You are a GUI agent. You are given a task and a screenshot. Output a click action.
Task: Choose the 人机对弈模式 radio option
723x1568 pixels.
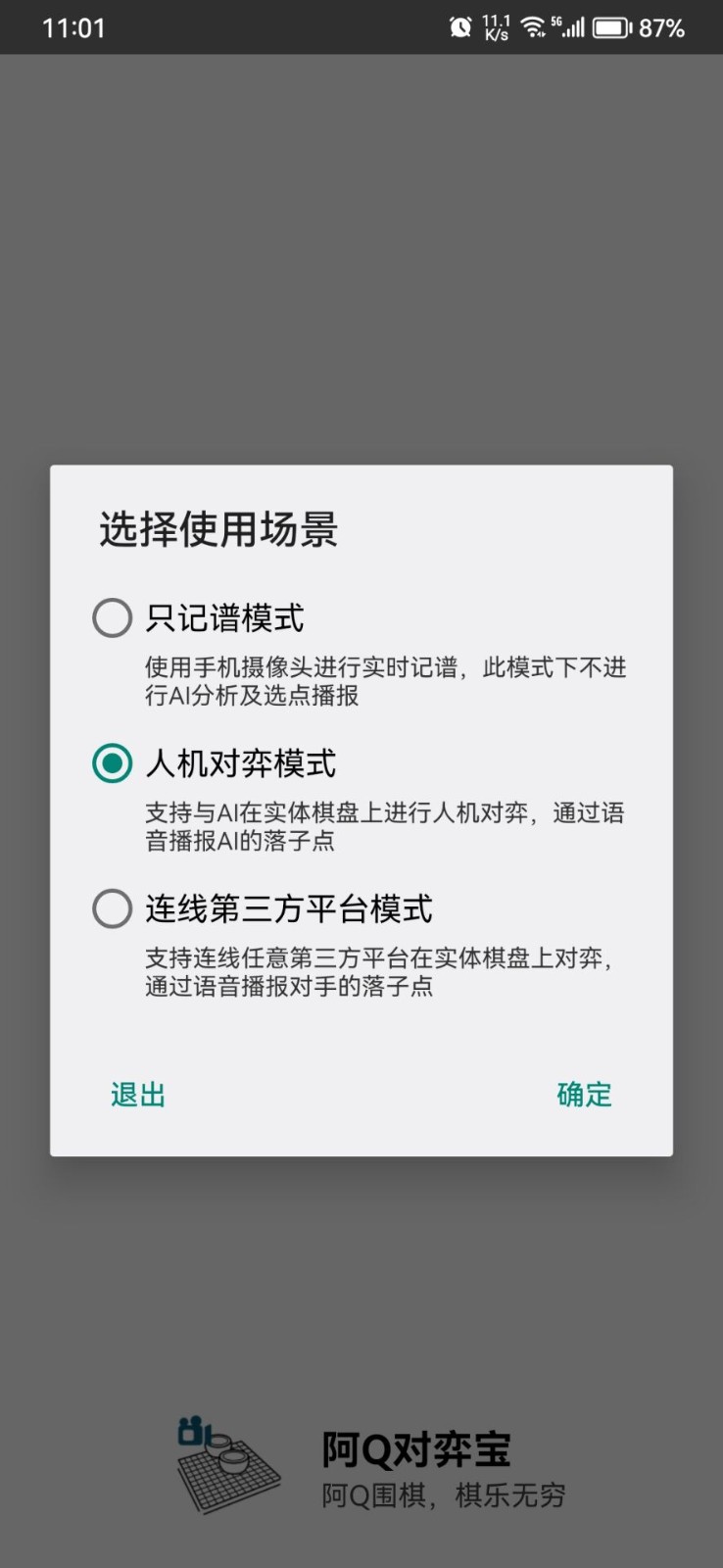(x=112, y=763)
